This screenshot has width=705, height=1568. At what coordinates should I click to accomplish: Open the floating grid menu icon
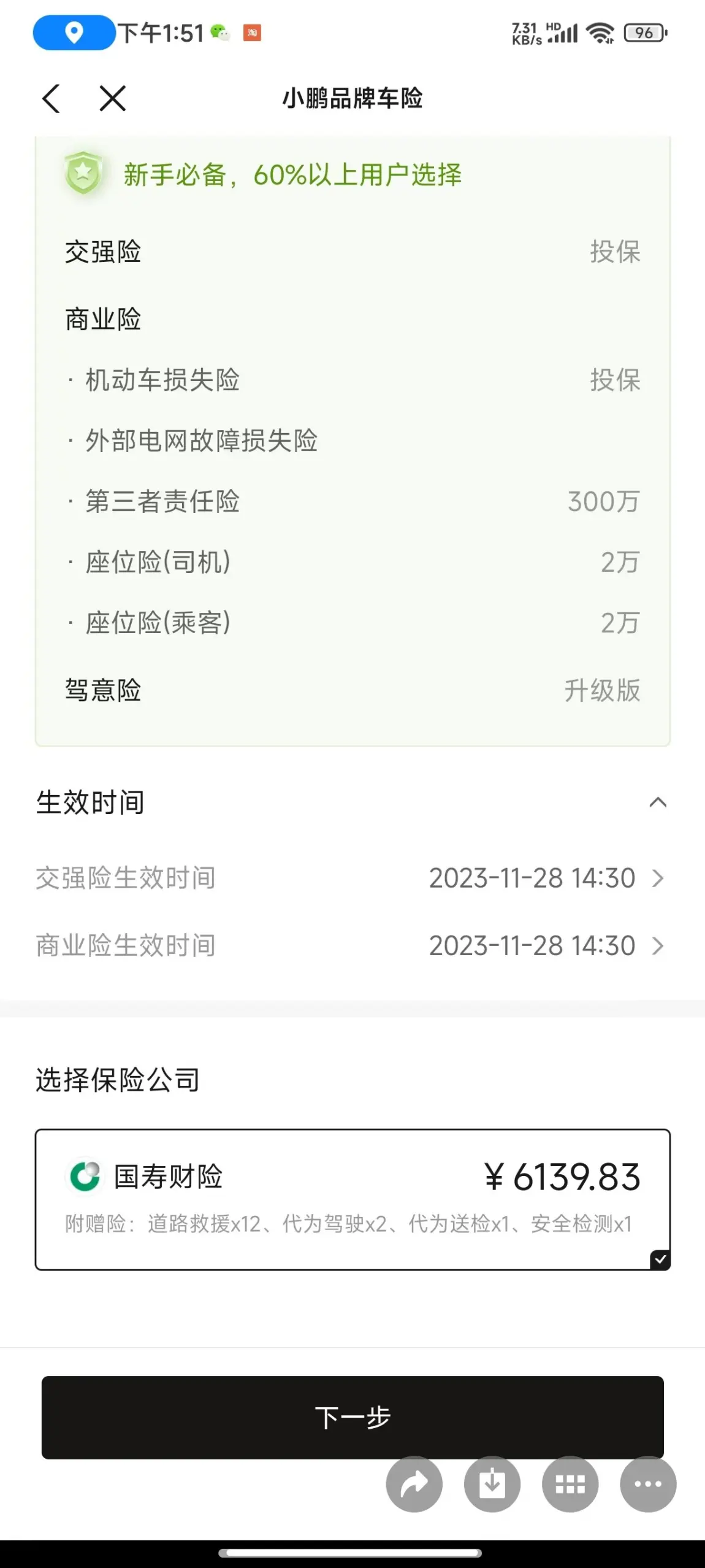pyautogui.click(x=570, y=1485)
